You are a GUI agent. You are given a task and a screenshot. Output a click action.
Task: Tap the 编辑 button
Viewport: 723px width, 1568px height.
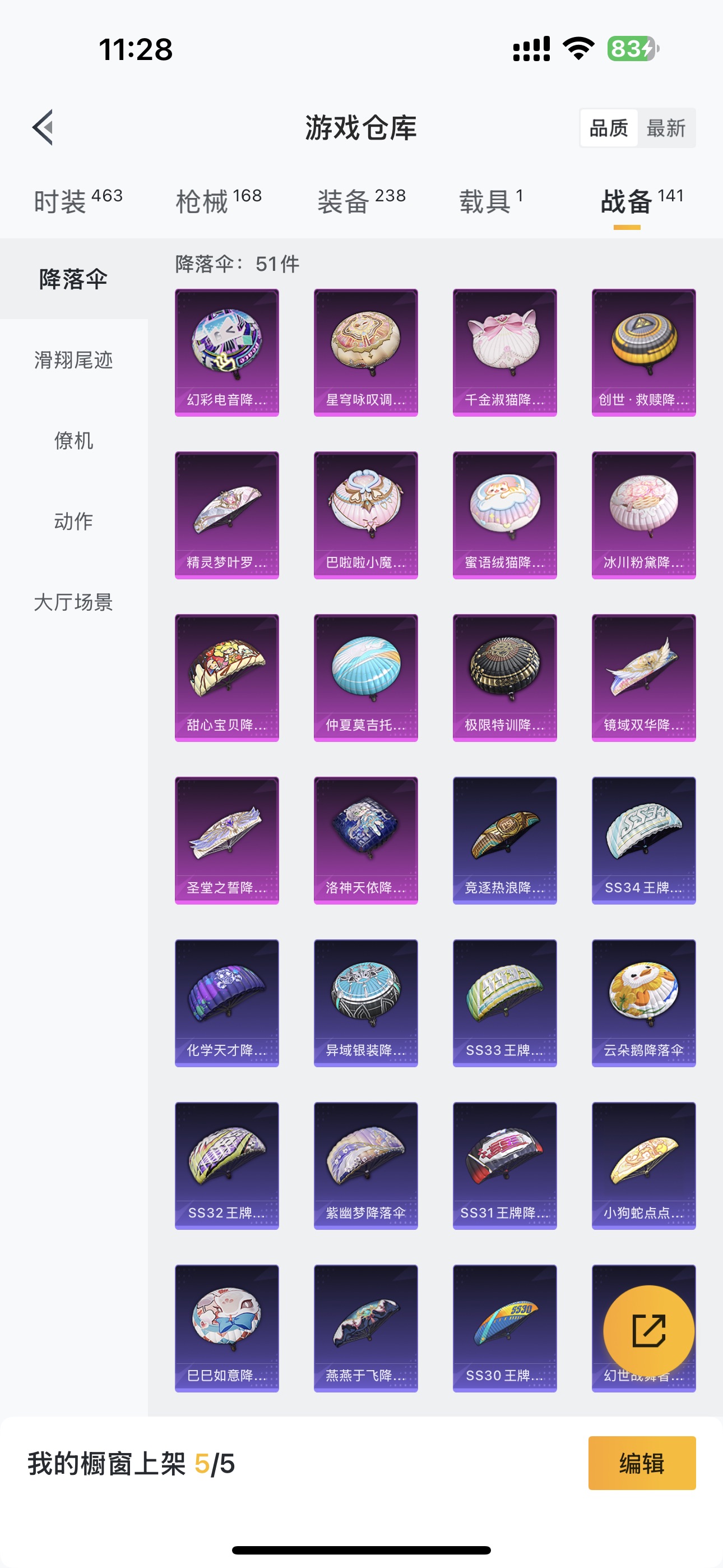[641, 1463]
